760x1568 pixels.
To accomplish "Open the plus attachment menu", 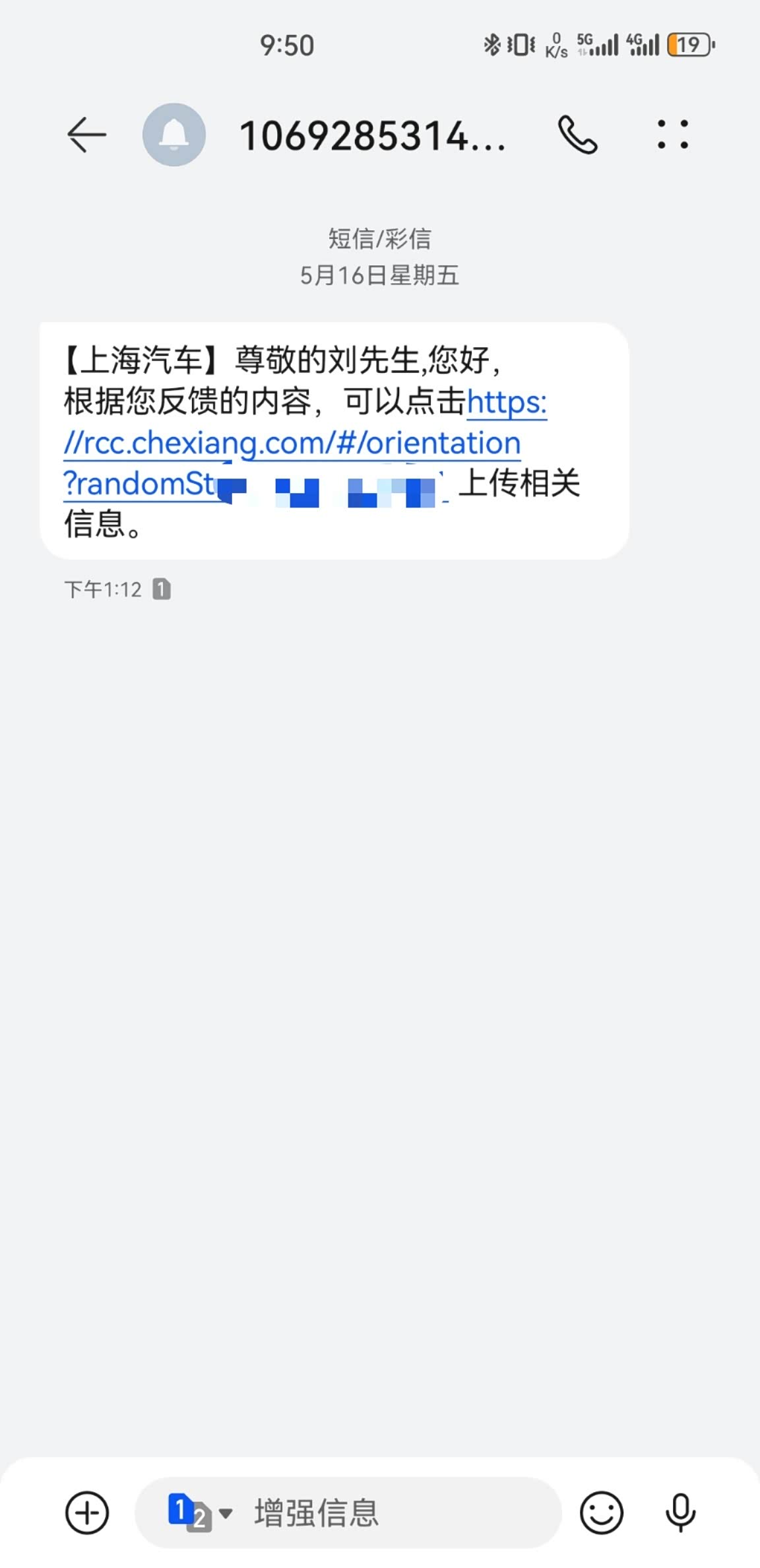I will click(x=87, y=1512).
